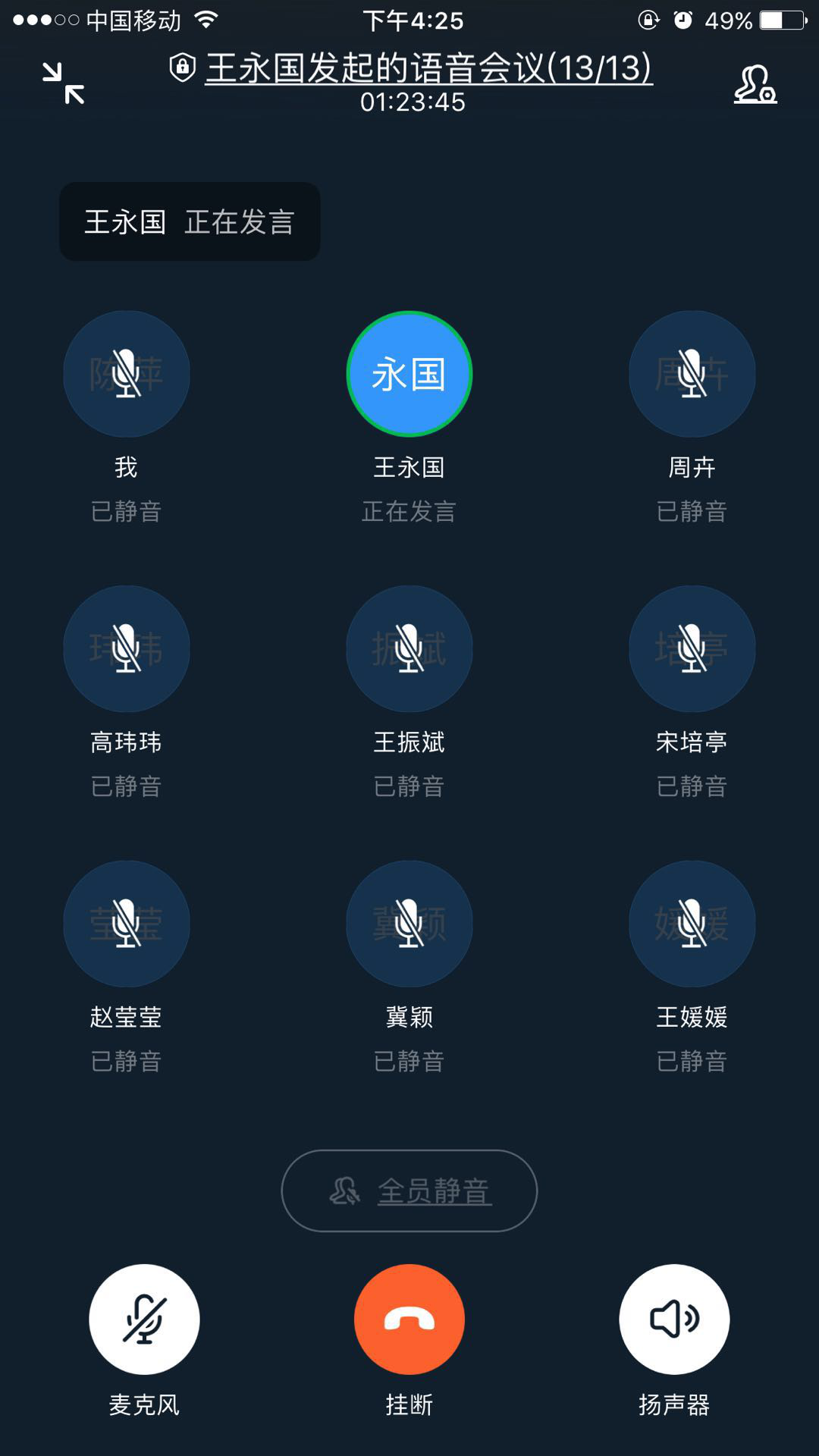
Task: Tap the speaking banner showing 王永国 正在发言
Action: click(189, 221)
